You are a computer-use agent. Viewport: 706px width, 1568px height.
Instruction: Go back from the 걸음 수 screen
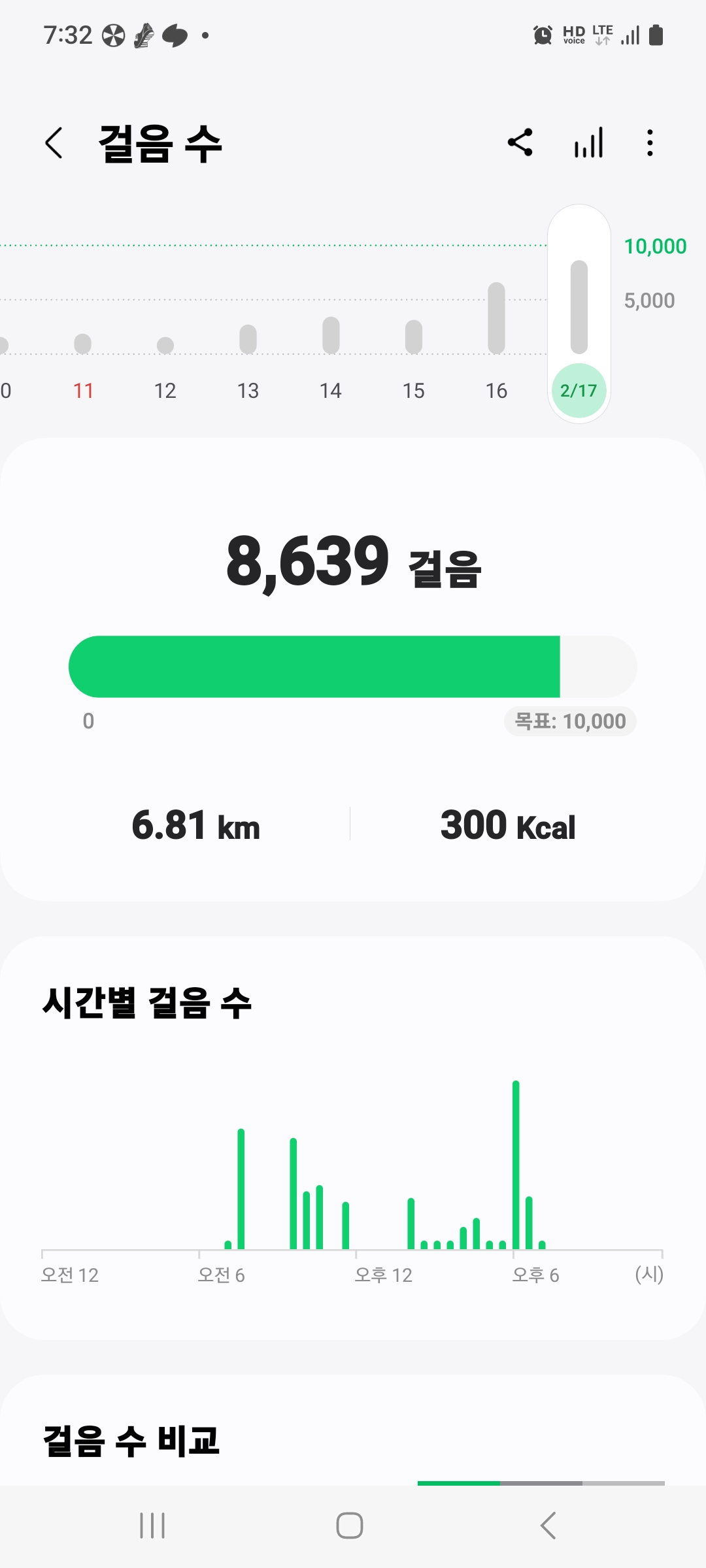54,143
